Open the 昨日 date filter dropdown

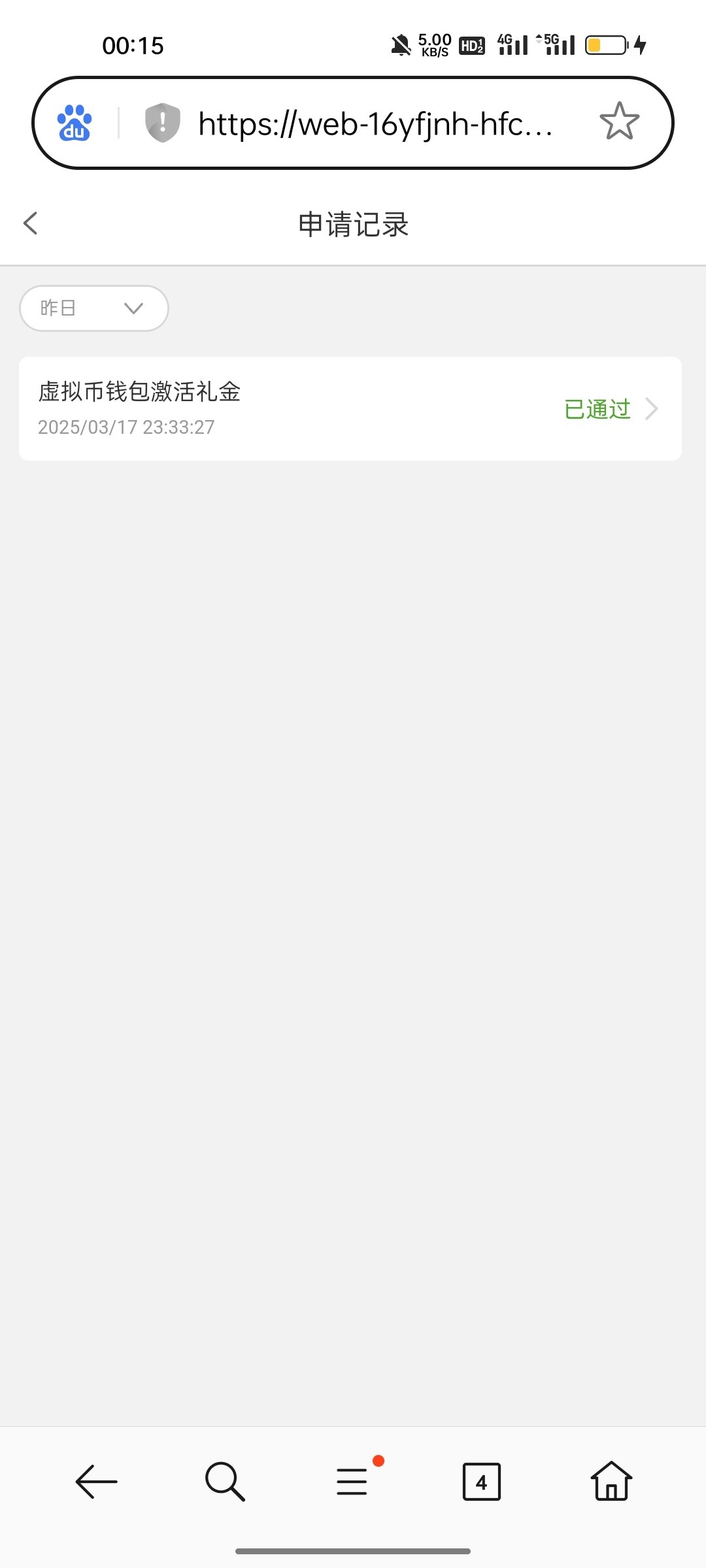click(x=94, y=308)
